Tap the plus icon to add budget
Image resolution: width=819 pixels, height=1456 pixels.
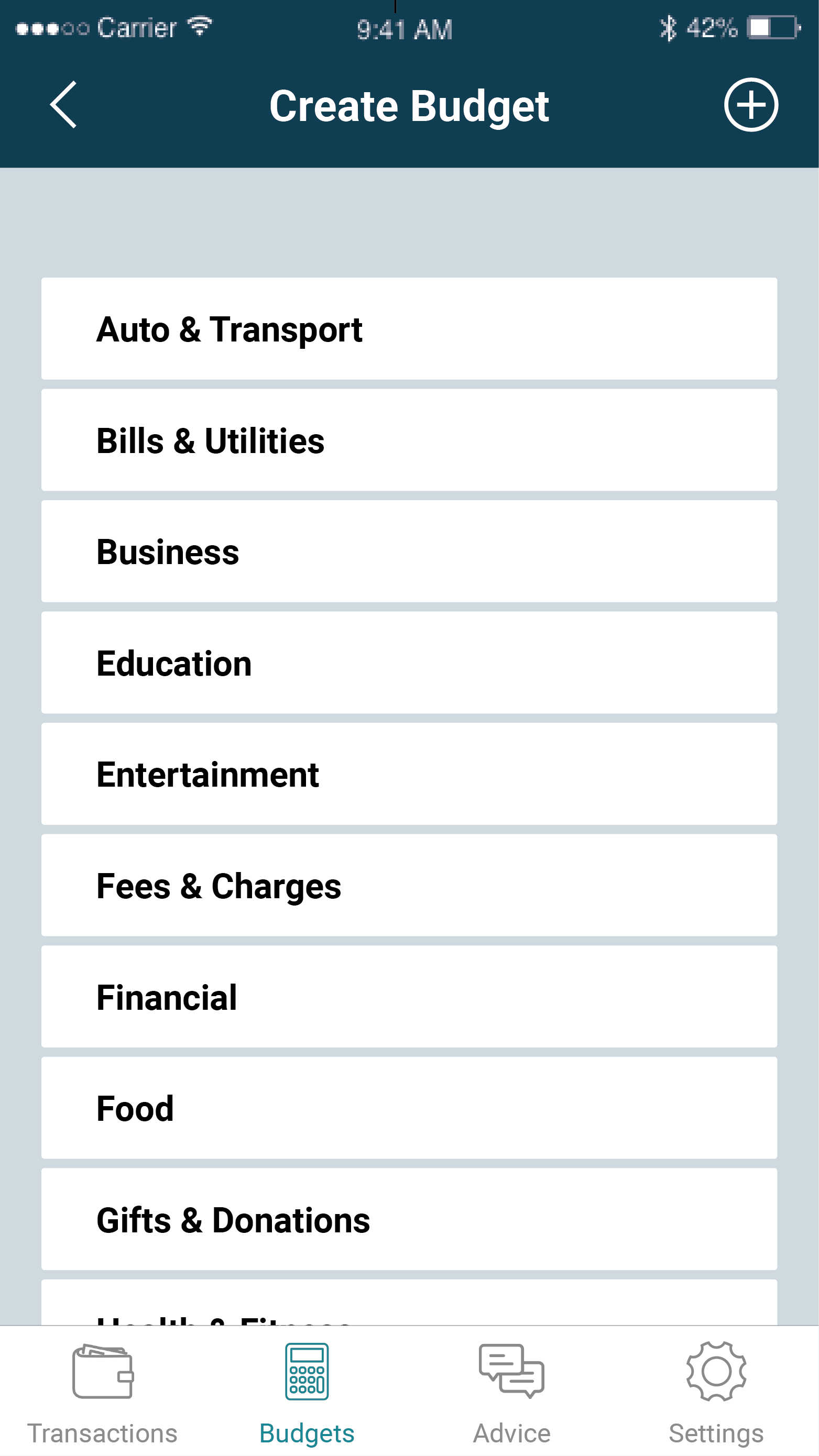click(750, 105)
